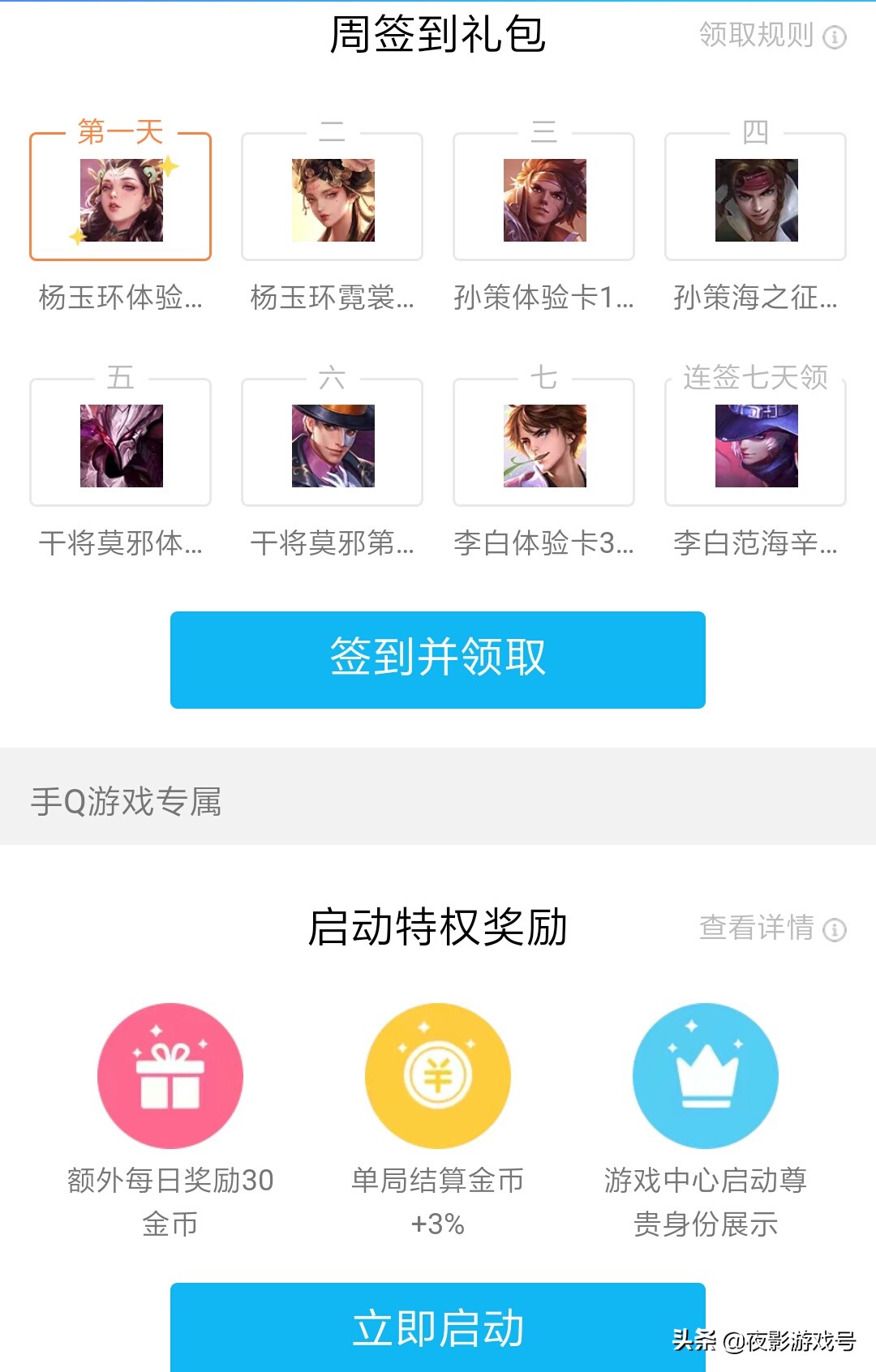Image resolution: width=876 pixels, height=1372 pixels.
Task: Click the 立即启动 launch button
Action: tap(438, 1328)
